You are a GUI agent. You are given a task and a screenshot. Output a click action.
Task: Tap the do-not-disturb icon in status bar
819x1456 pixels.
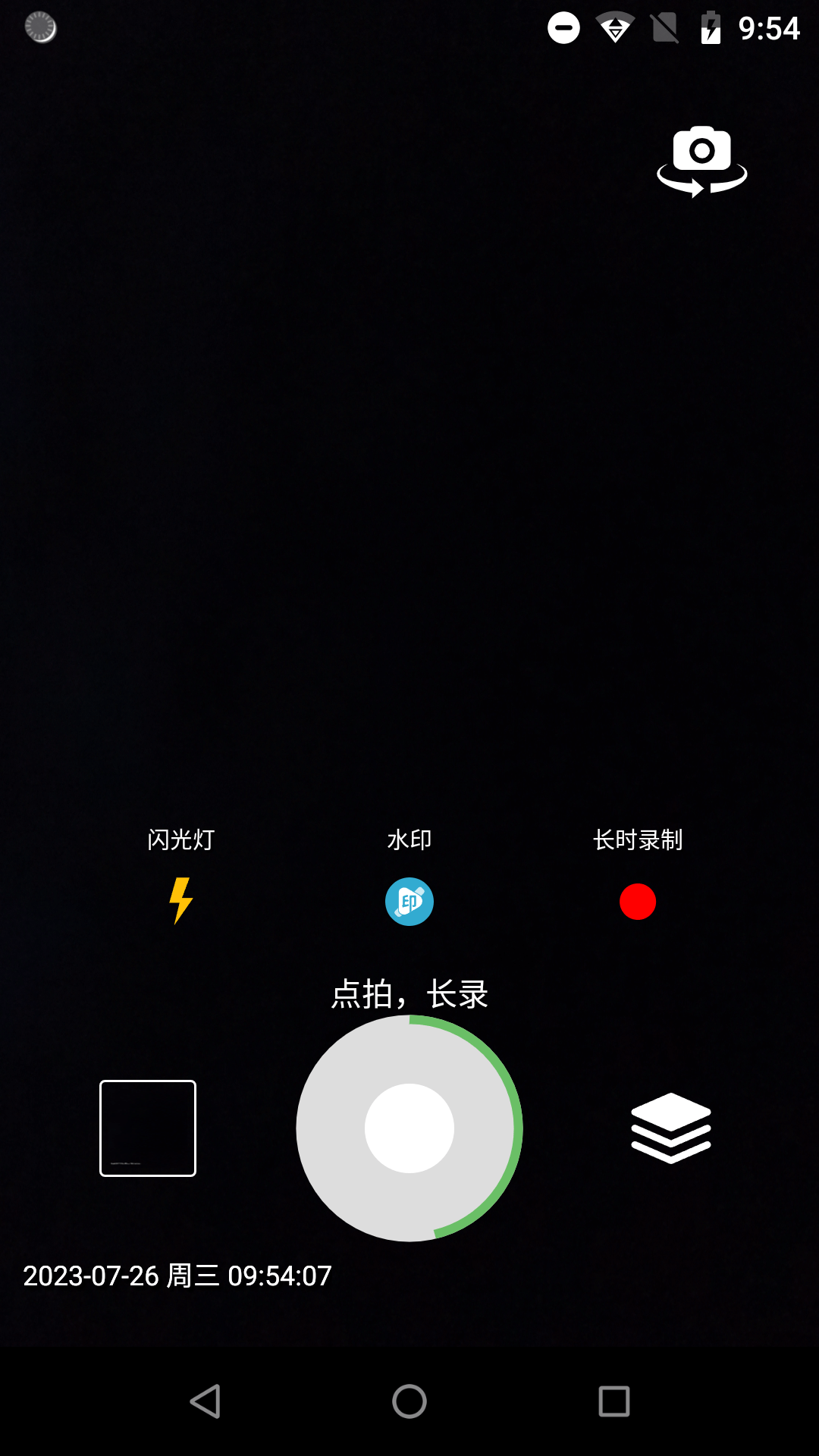coord(563,27)
